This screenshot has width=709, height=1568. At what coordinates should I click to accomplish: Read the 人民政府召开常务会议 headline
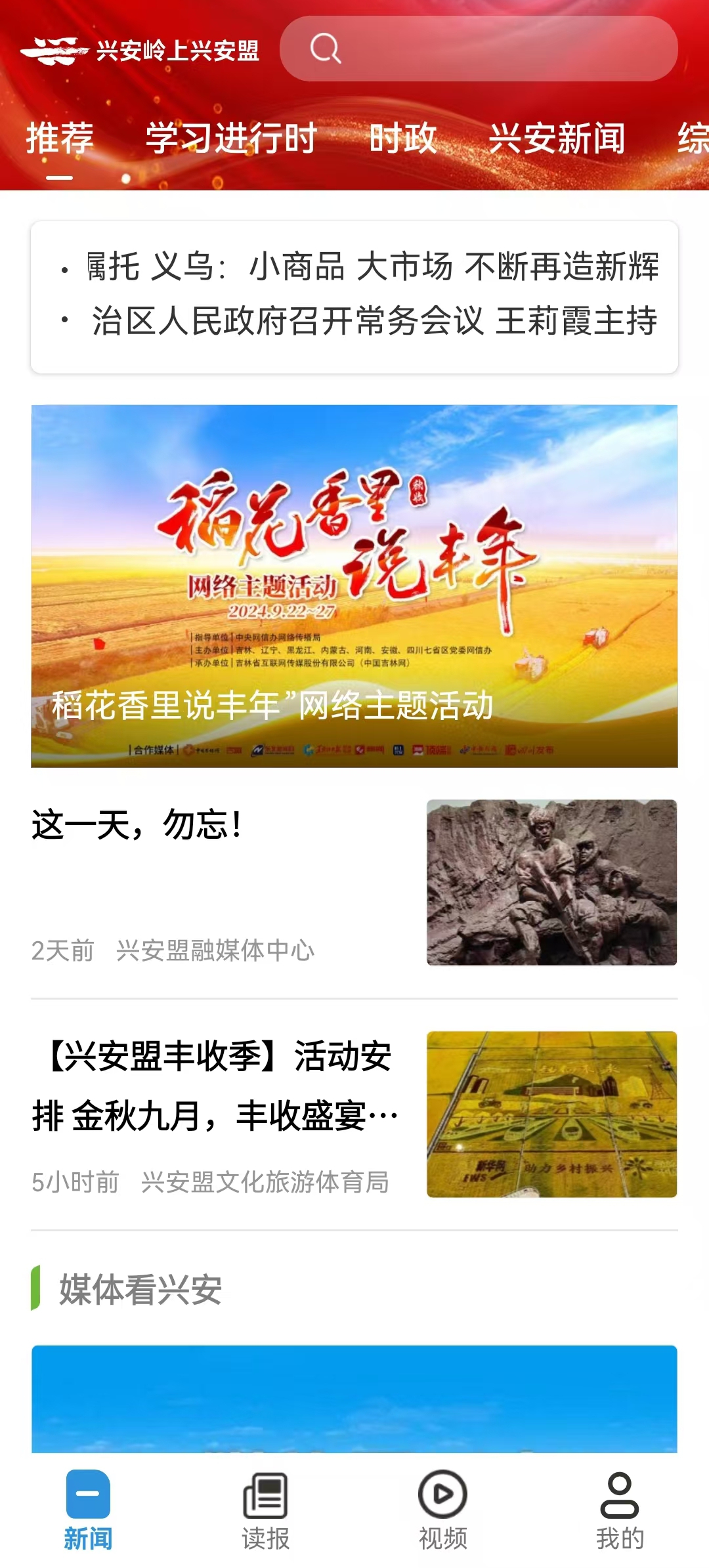click(x=374, y=322)
